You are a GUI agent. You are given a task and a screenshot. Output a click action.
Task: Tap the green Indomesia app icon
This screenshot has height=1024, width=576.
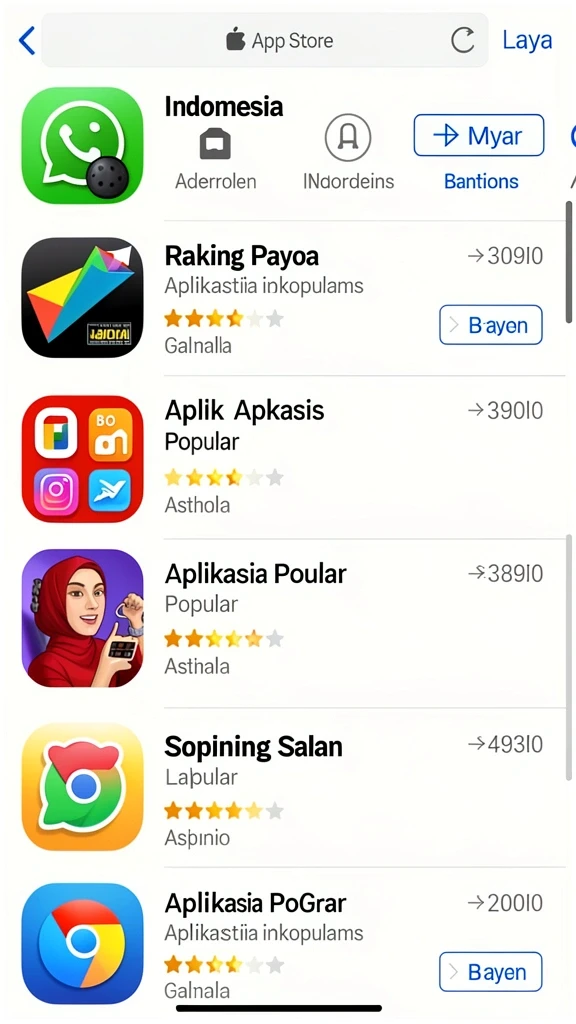click(x=82, y=146)
